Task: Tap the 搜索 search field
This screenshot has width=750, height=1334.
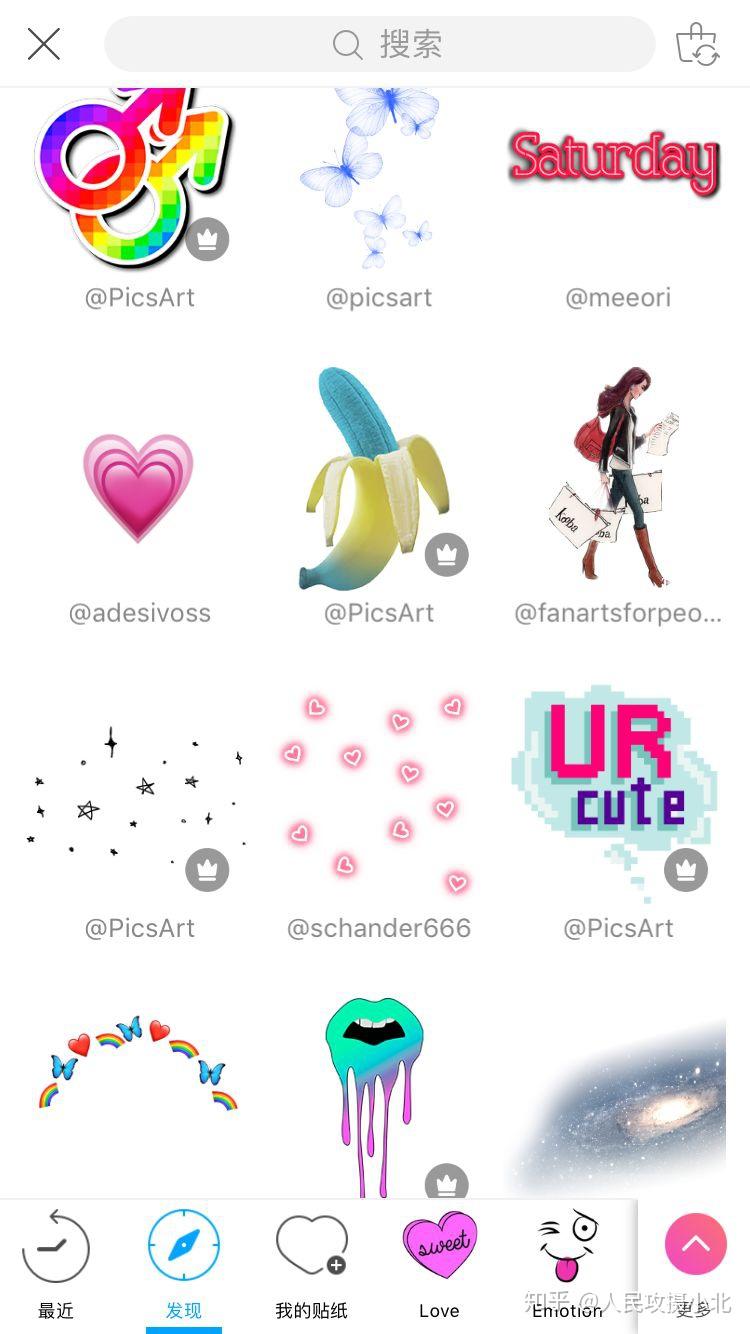Action: click(x=380, y=44)
